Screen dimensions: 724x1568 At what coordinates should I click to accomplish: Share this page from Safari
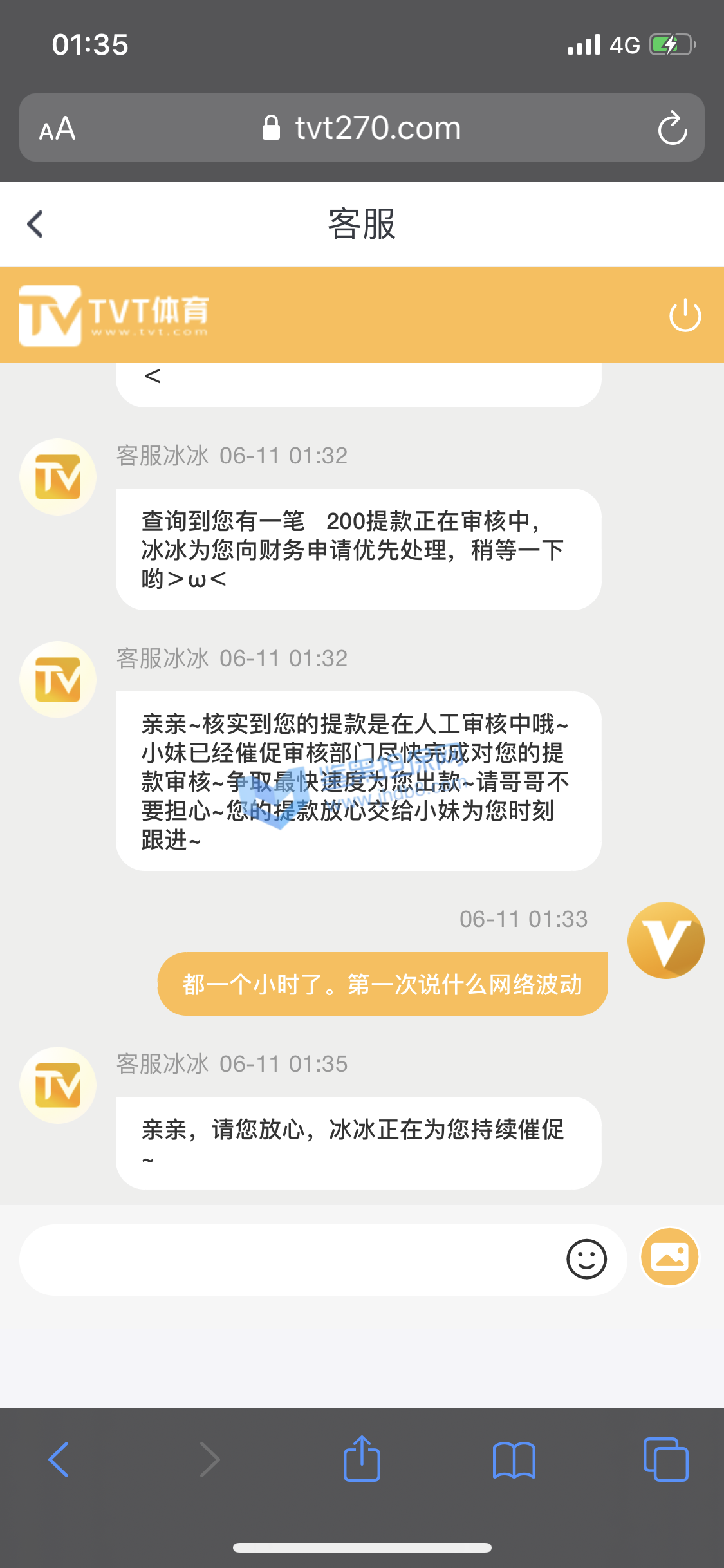362,1459
